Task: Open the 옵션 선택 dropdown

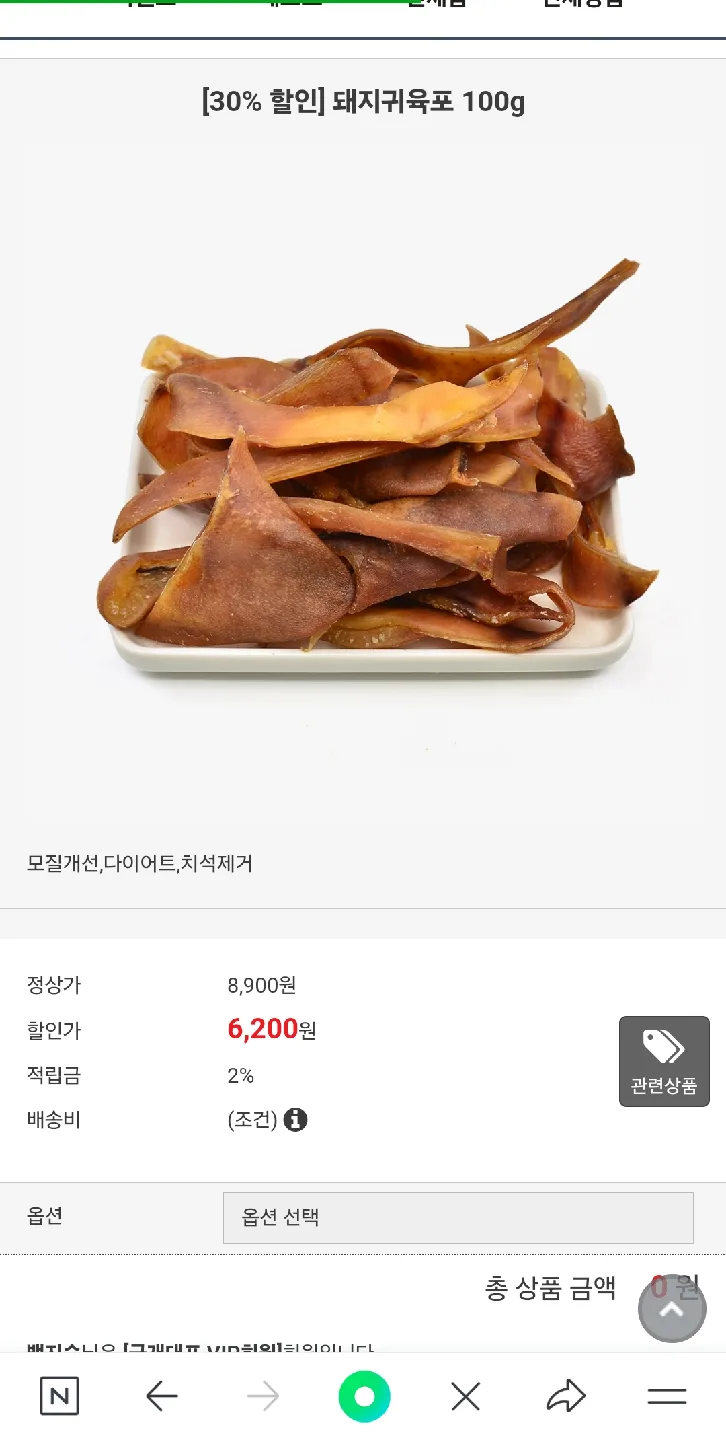Action: pyautogui.click(x=458, y=1218)
